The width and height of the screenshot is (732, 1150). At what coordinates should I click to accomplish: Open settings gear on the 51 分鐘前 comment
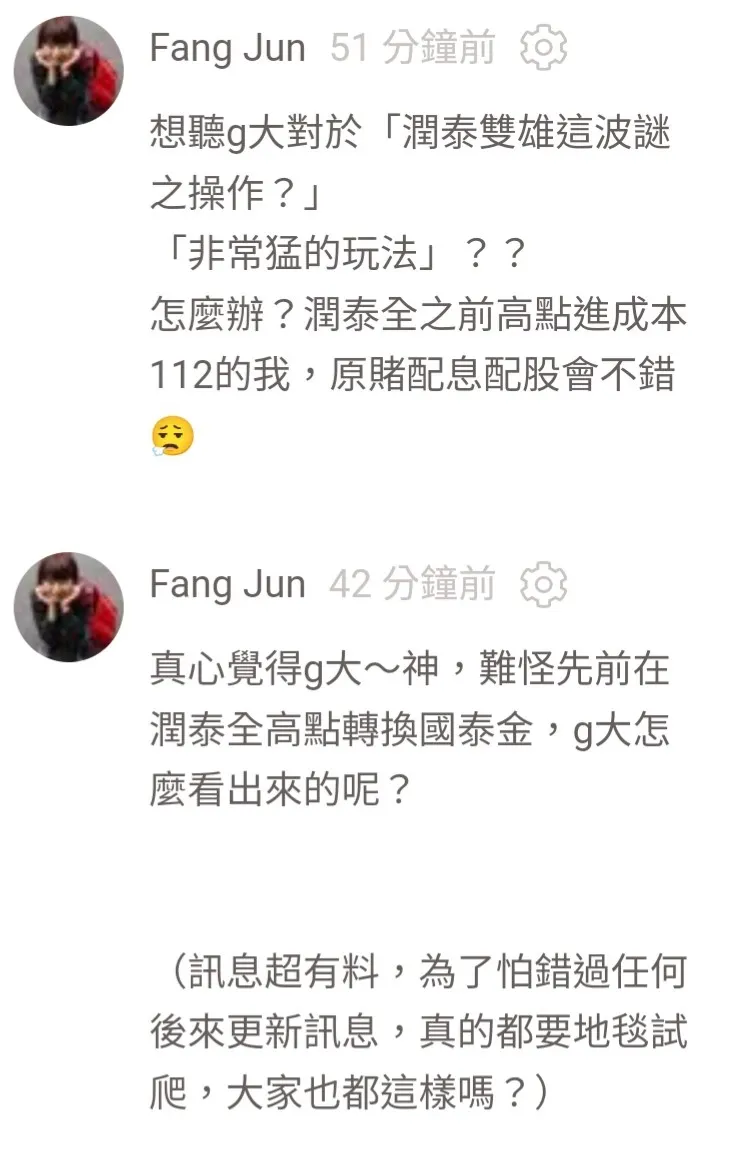click(x=544, y=48)
